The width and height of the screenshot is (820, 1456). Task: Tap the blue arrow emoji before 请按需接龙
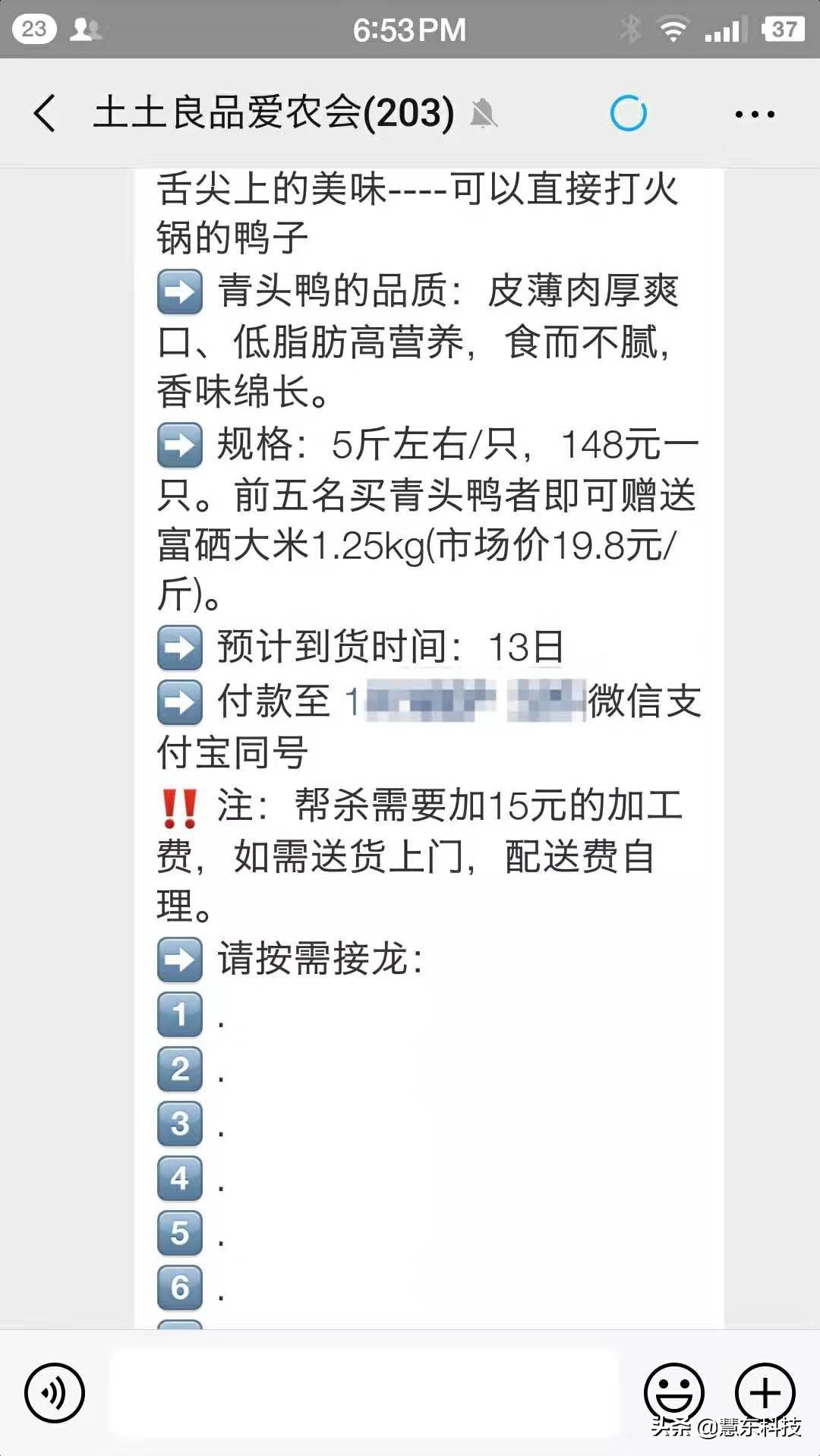click(x=179, y=960)
